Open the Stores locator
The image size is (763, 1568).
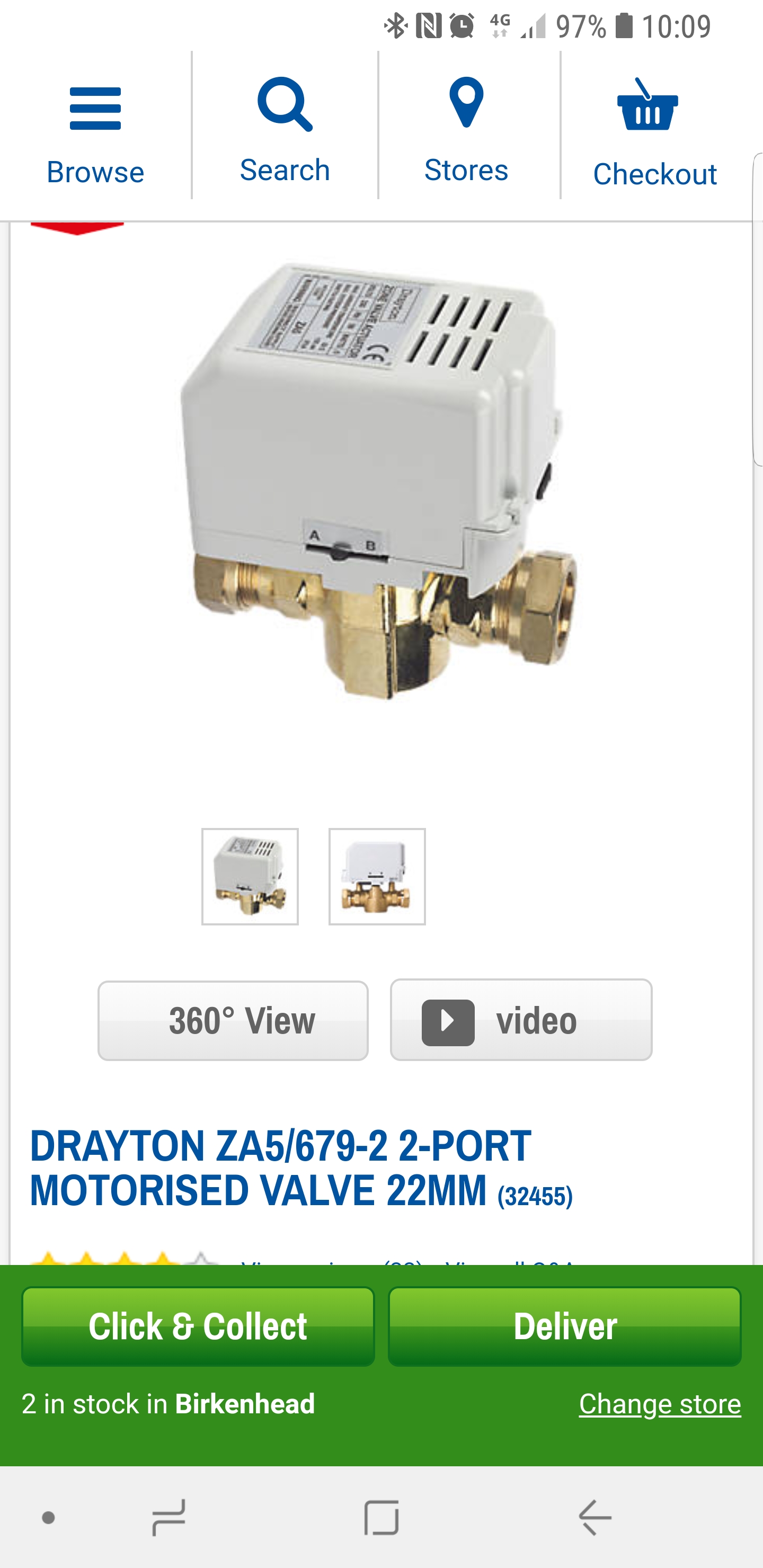pos(466,131)
